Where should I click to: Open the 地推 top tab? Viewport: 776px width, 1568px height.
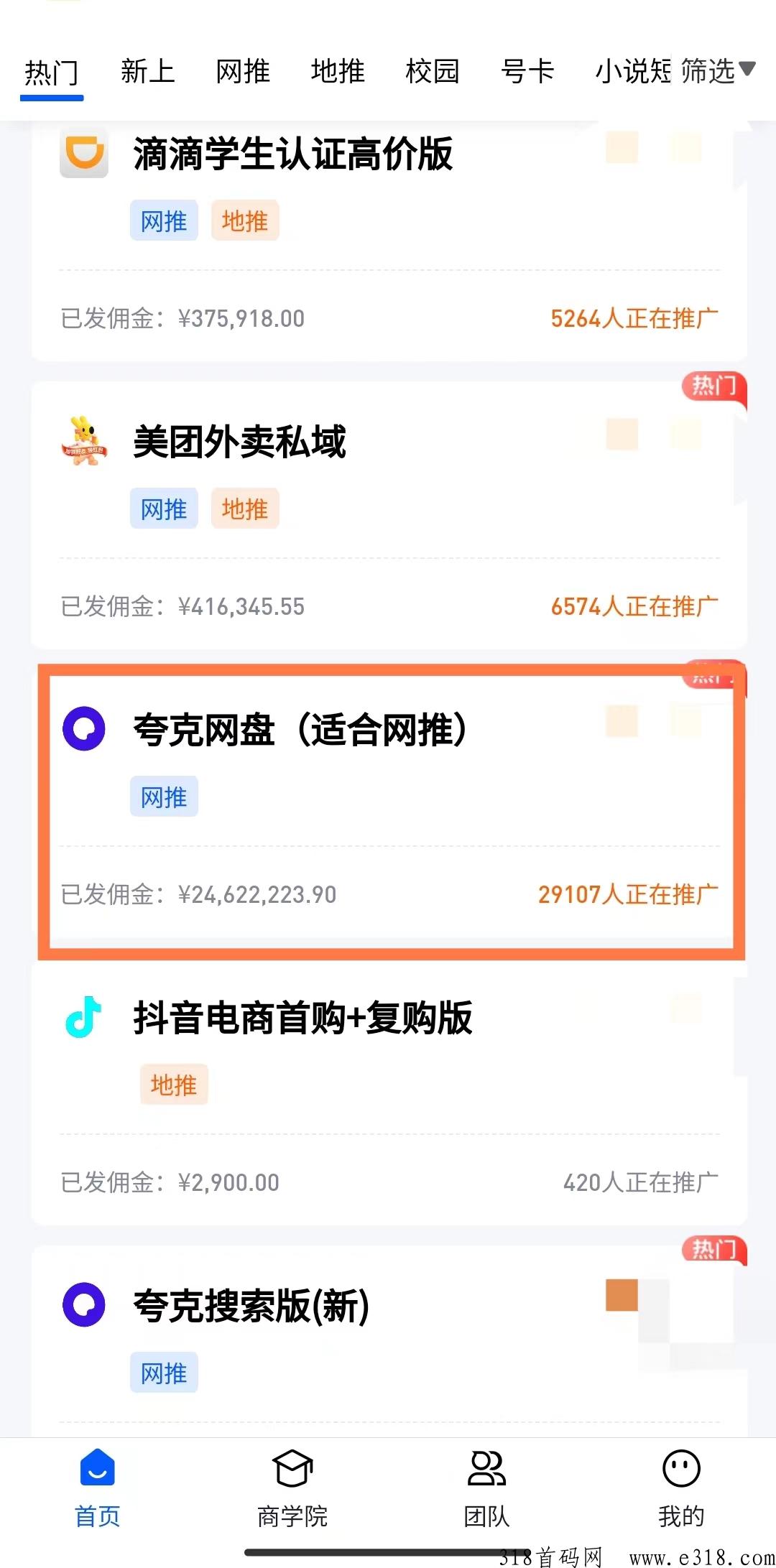pos(337,71)
